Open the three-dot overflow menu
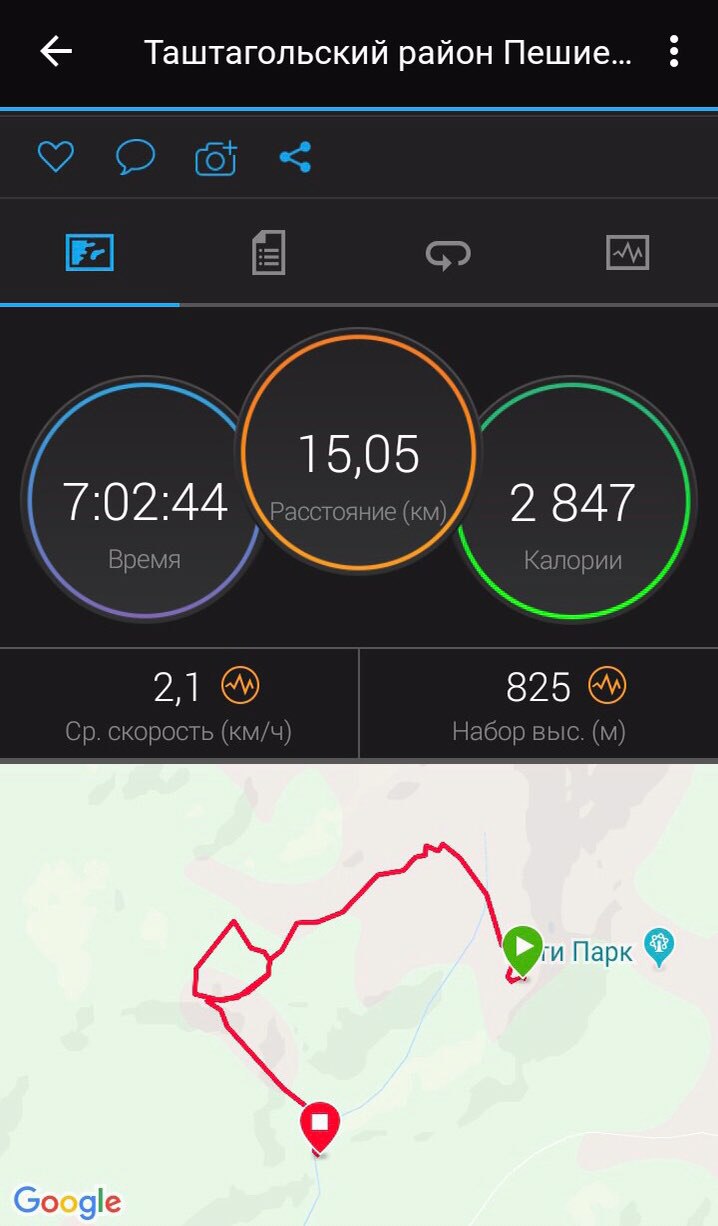 click(x=674, y=51)
